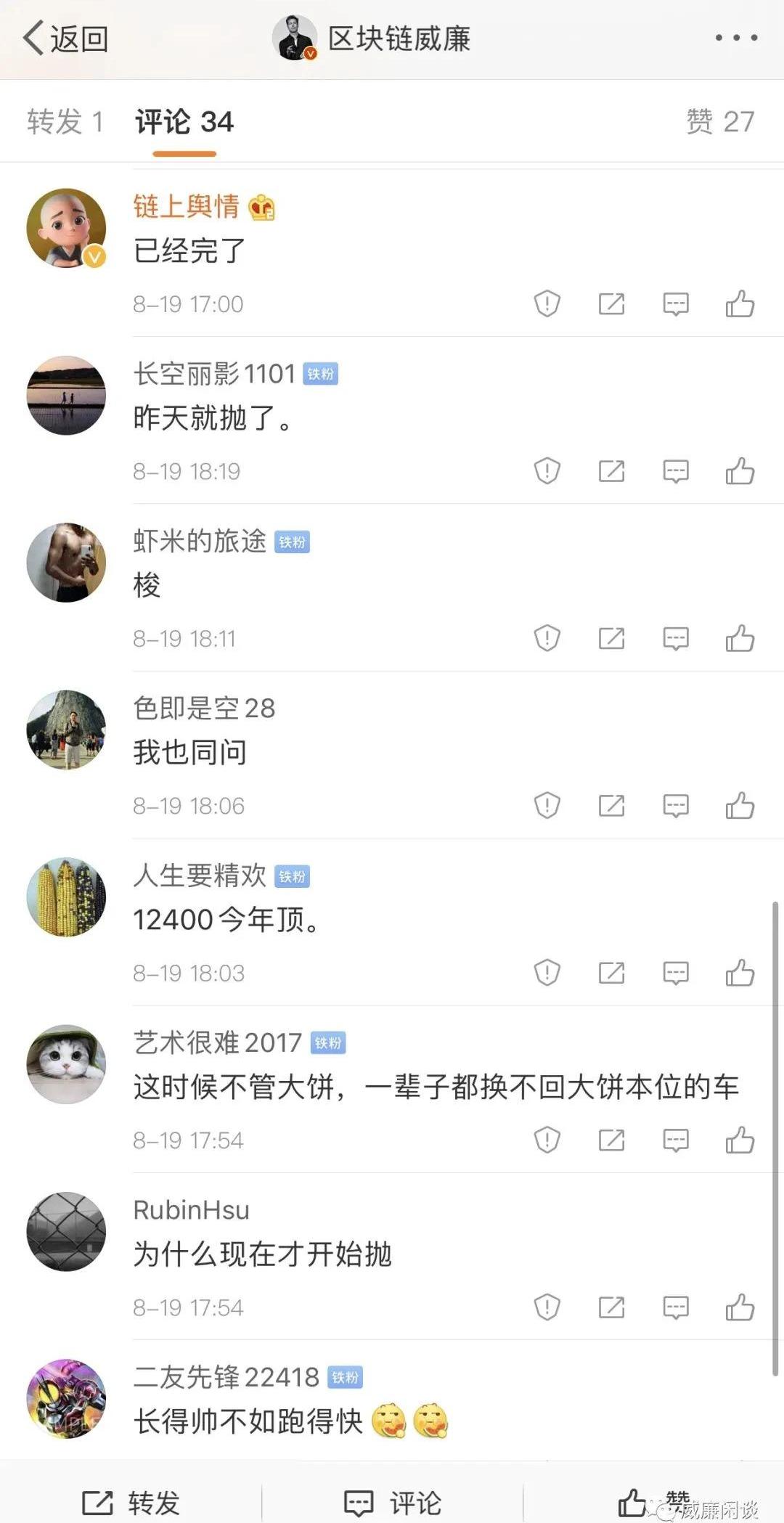Screen dimensions: 784x1523
Task: Report the comment by 长空丽影1101
Action: click(x=547, y=471)
